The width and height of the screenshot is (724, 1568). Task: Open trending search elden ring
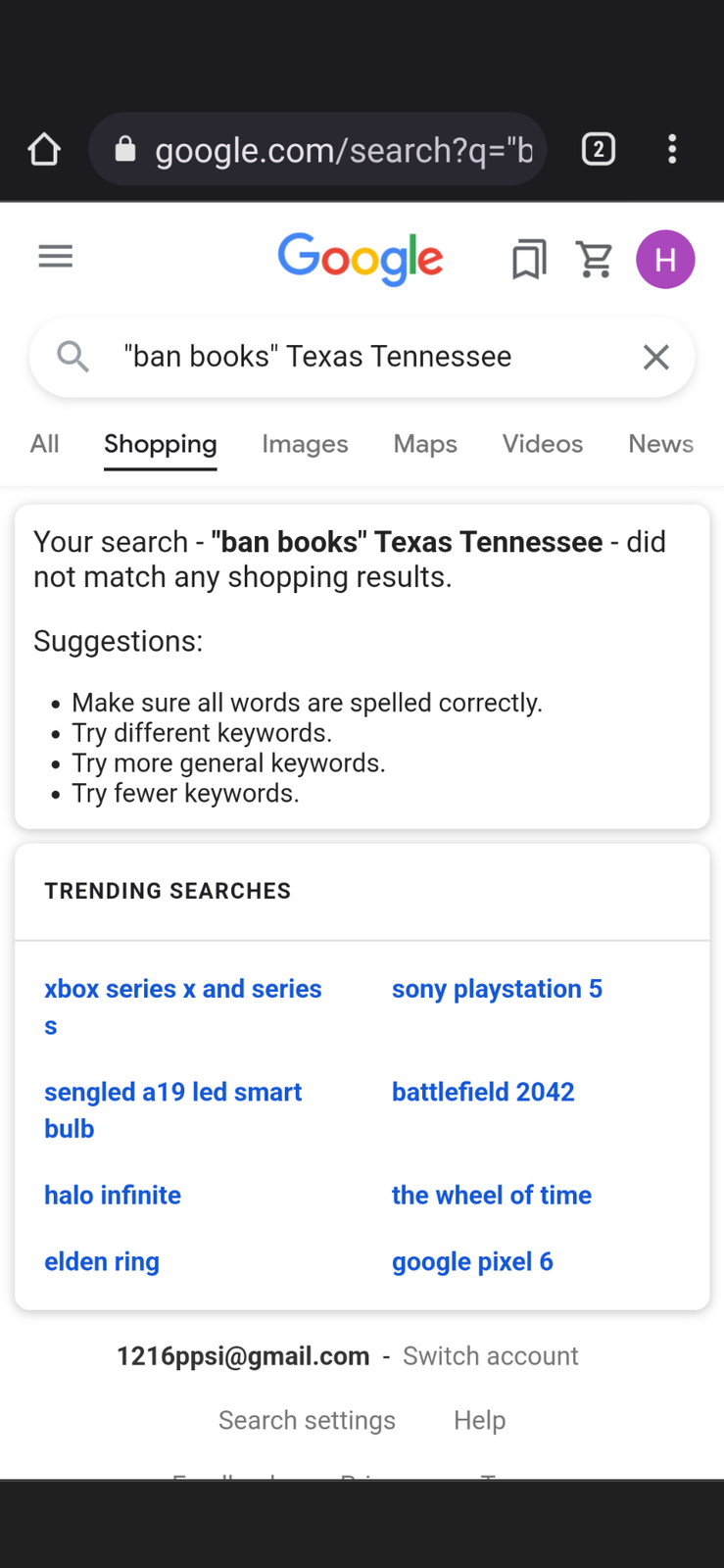102,1262
